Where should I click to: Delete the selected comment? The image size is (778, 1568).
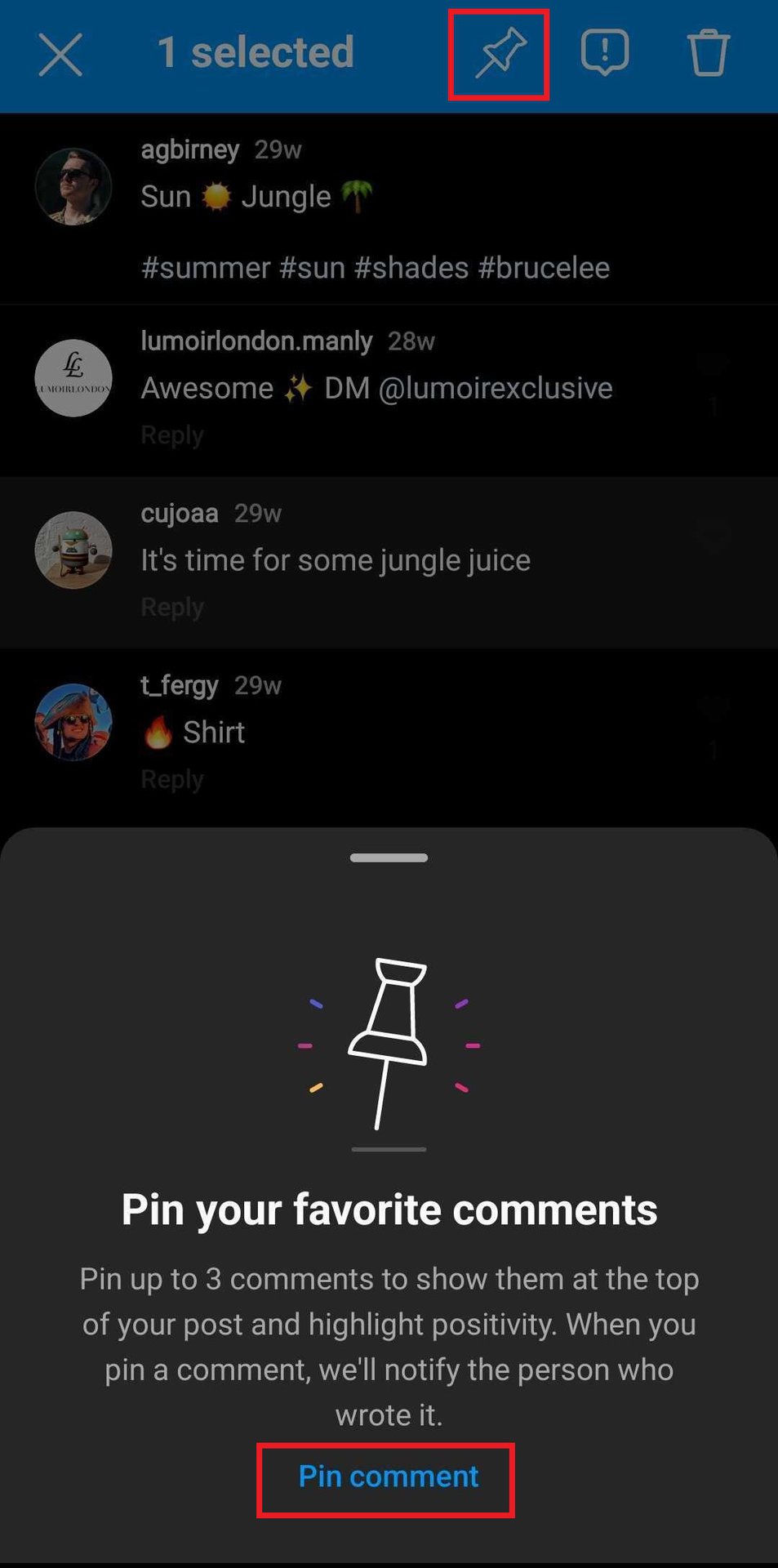pos(708,53)
